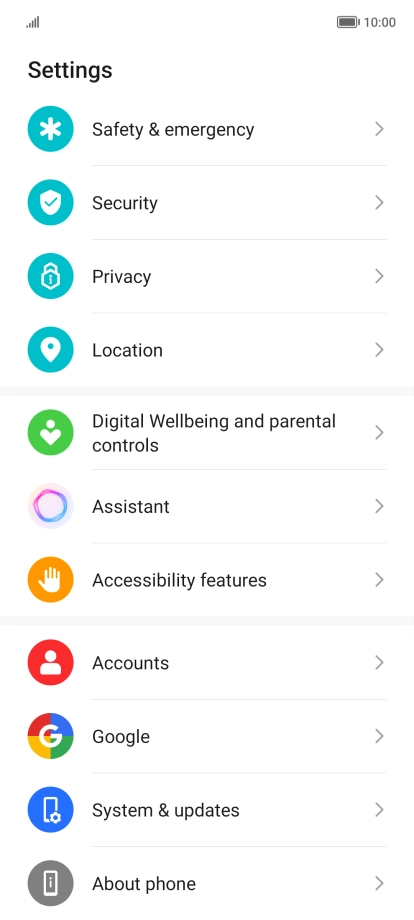Open Digital Wellbeing and parental controls
This screenshot has height=920, width=414.
tap(207, 433)
